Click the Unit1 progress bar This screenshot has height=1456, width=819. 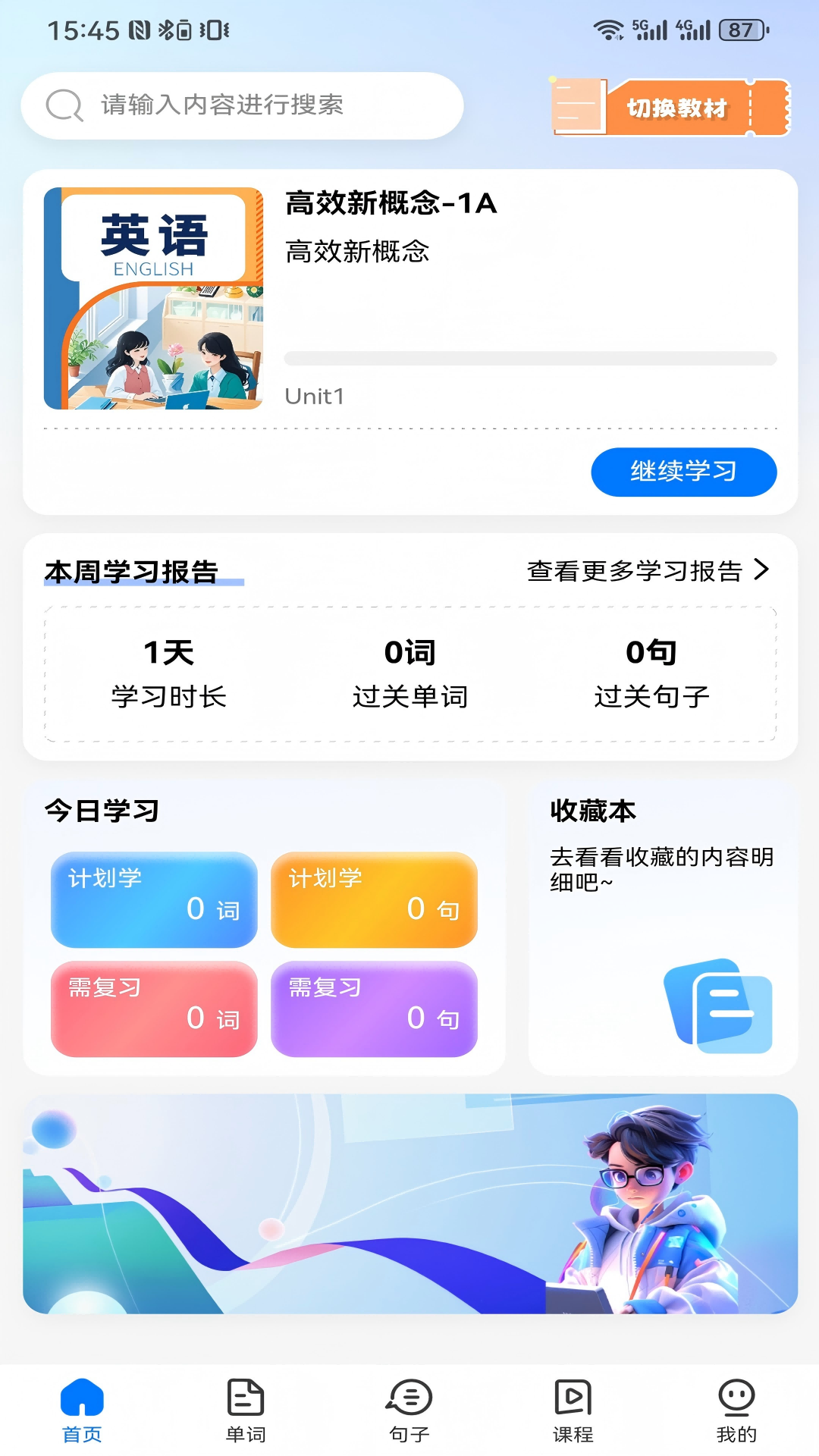[530, 356]
